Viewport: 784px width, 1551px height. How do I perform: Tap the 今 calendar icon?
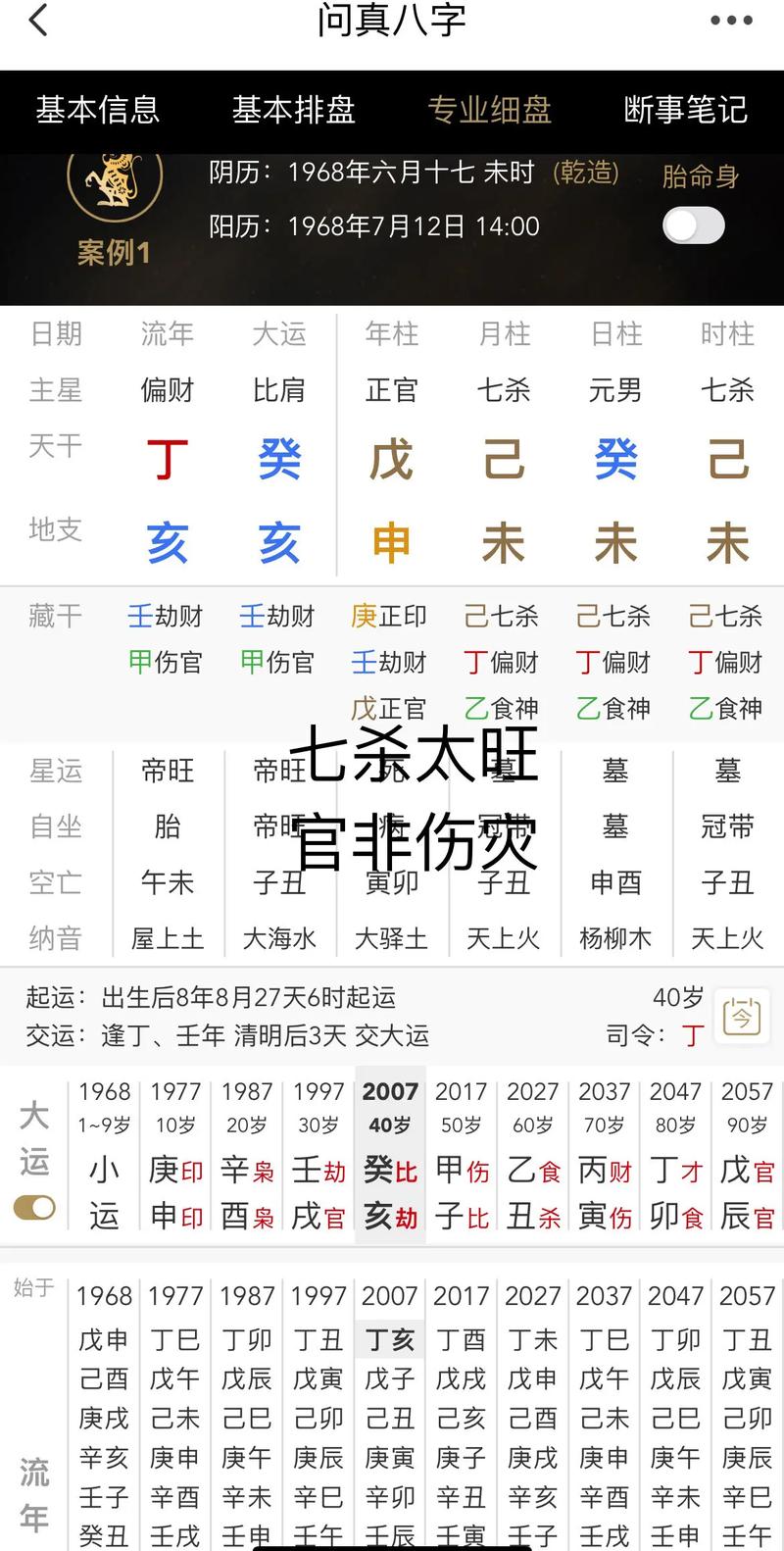[742, 1017]
